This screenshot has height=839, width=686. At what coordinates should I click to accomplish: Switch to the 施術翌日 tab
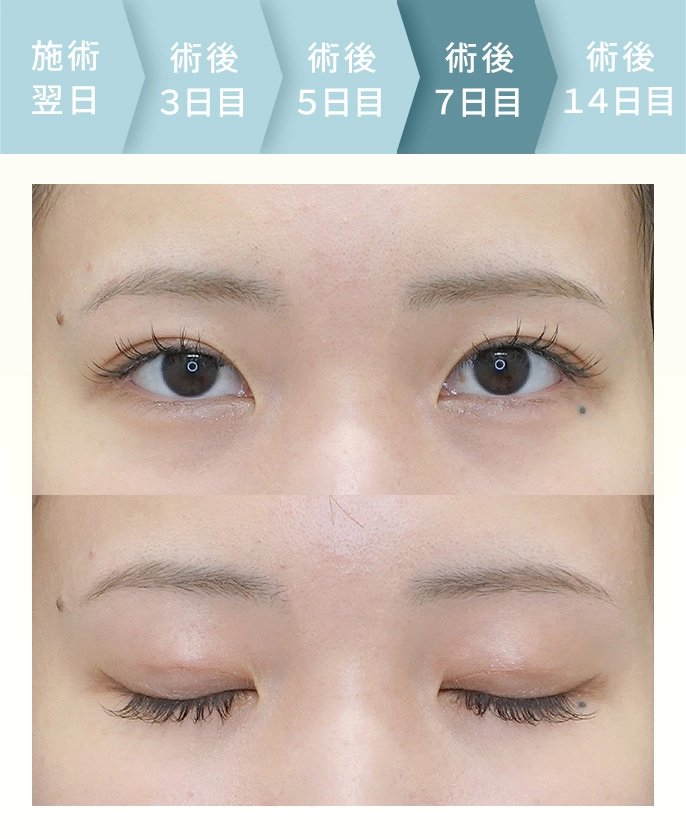click(x=64, y=78)
